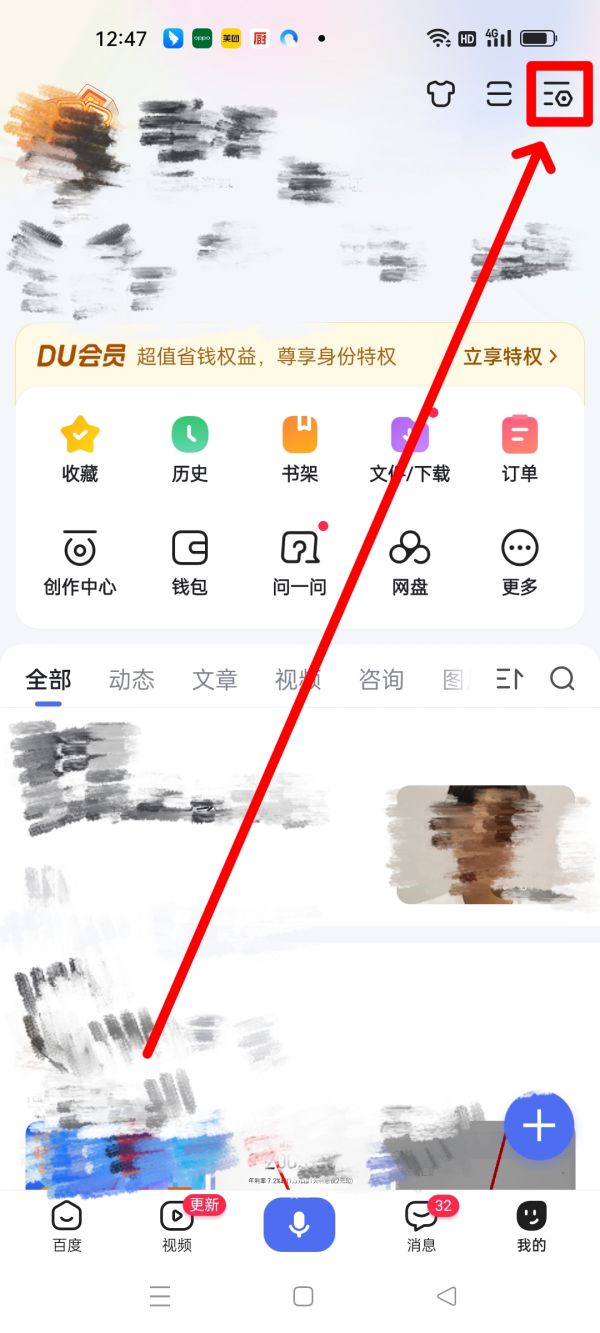This screenshot has height=1333, width=600.
Task: Tap the scan icon in top bar
Action: 498,94
